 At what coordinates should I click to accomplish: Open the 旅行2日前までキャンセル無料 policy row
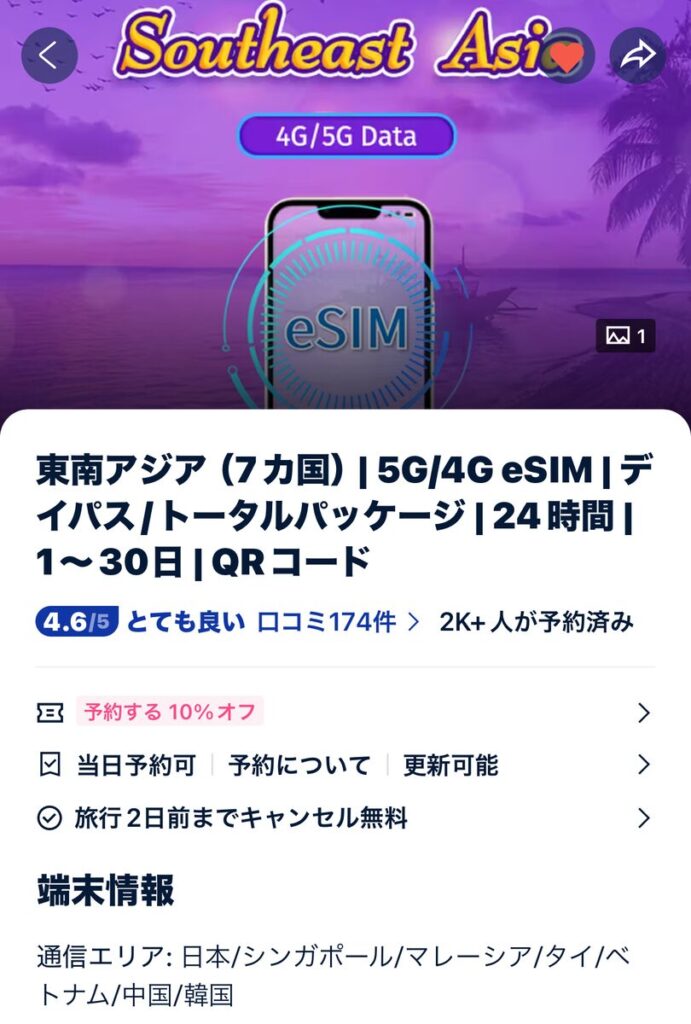point(344,819)
